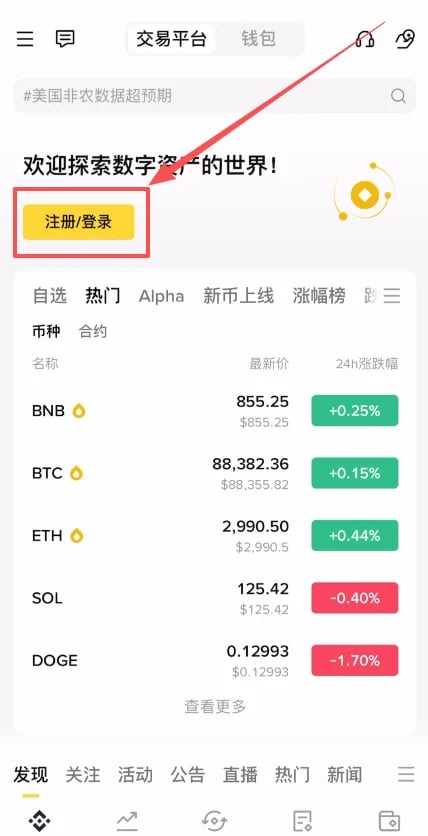View the ETH coin details
The width and height of the screenshot is (428, 836).
[214, 536]
